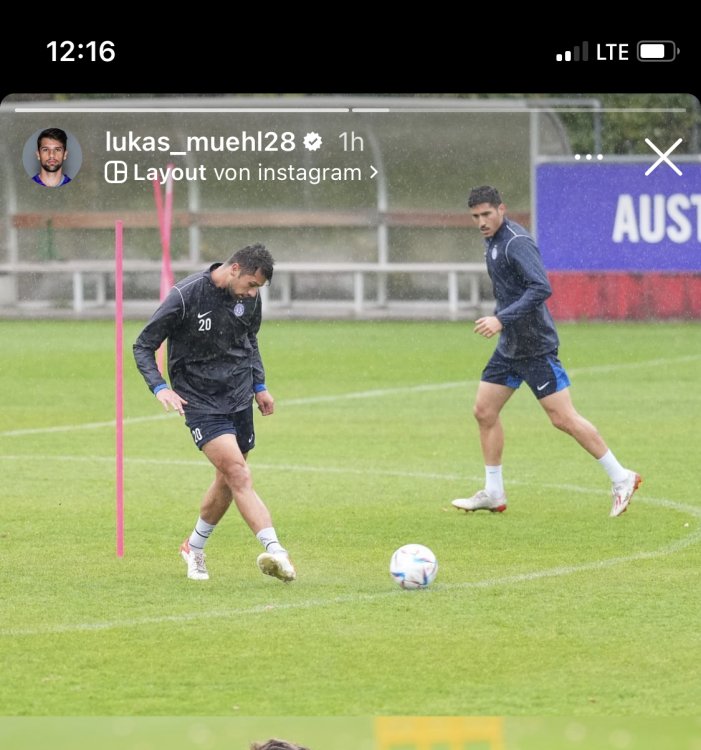This screenshot has width=701, height=750.
Task: Open Layout von Instagram link
Action: pyautogui.click(x=241, y=172)
